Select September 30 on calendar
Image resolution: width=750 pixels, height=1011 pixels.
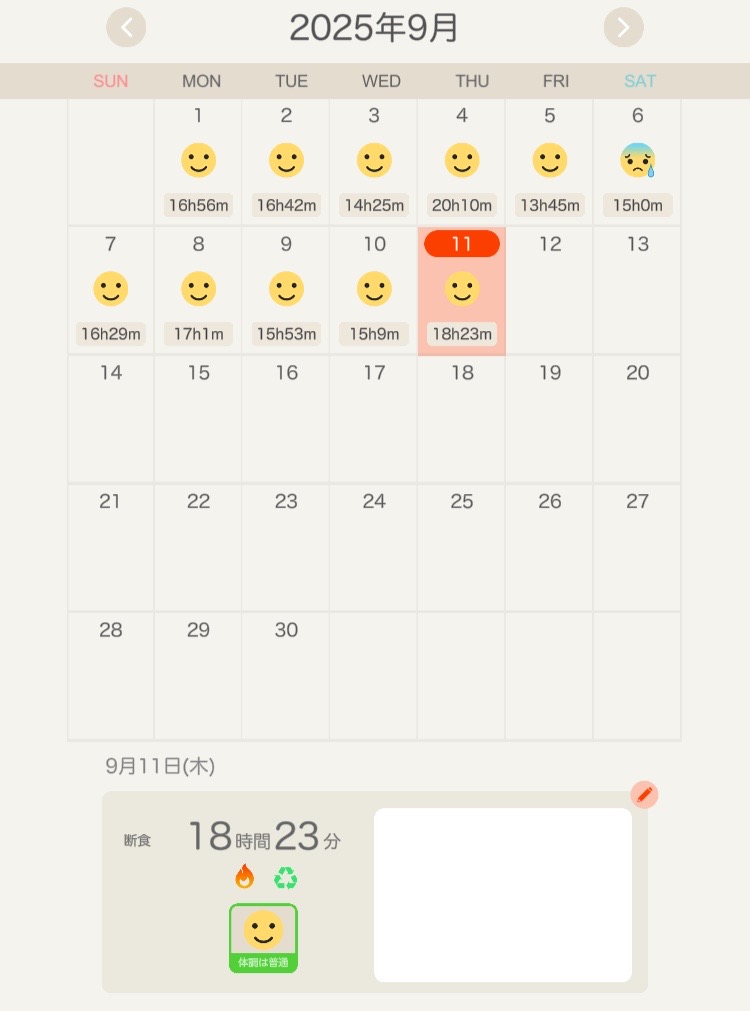[x=286, y=676]
